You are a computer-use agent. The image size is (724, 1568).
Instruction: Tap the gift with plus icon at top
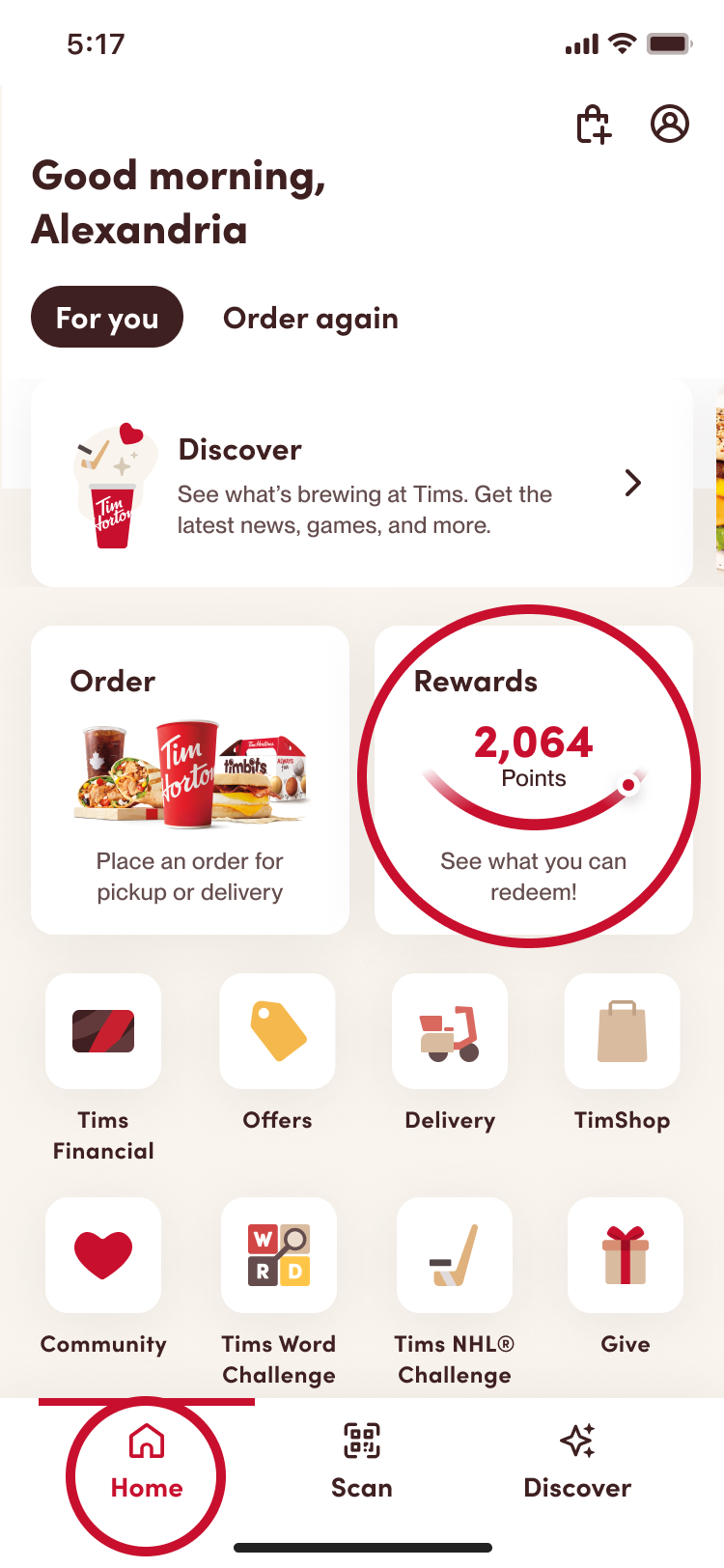click(x=594, y=126)
